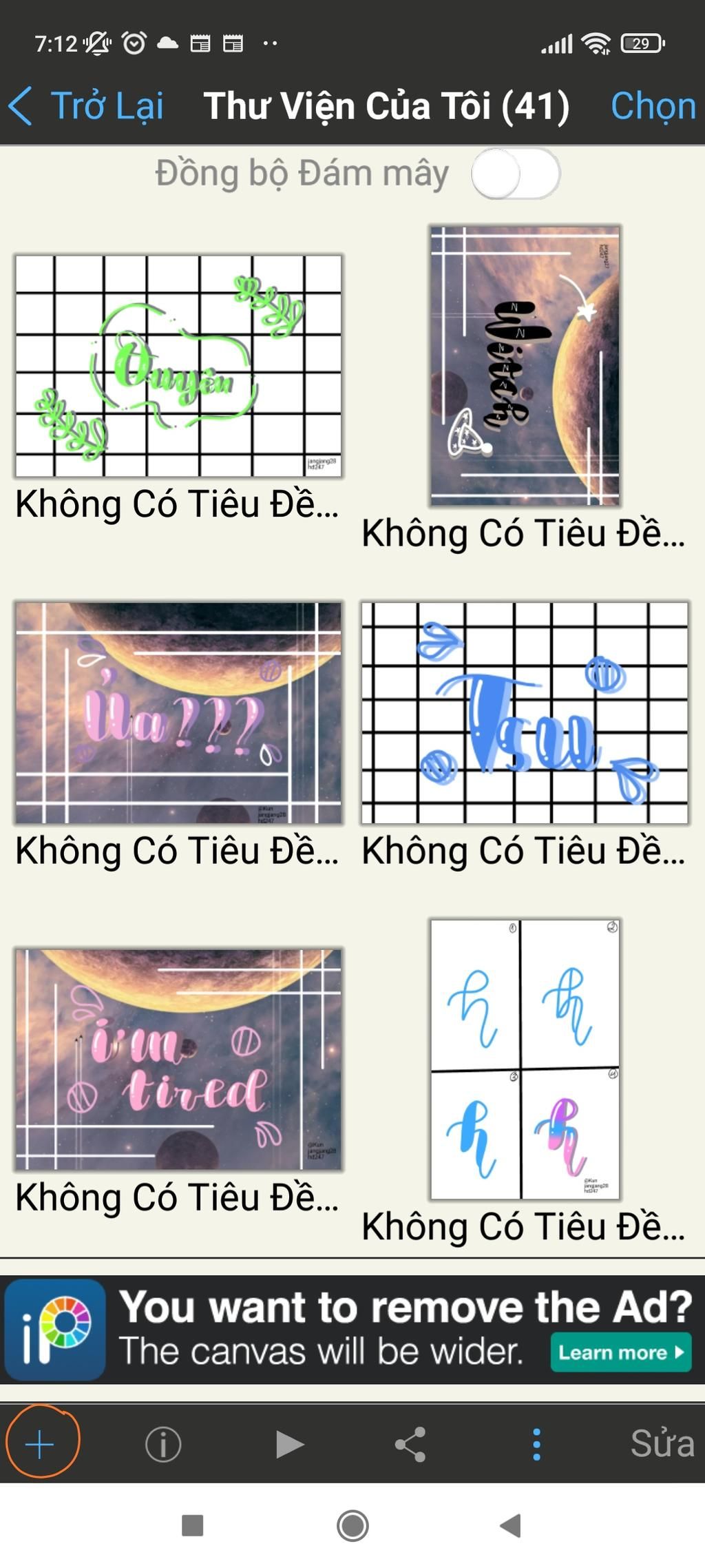This screenshot has height=1568, width=705.
Task: Tap Learn more on the ad banner
Action: (620, 1353)
